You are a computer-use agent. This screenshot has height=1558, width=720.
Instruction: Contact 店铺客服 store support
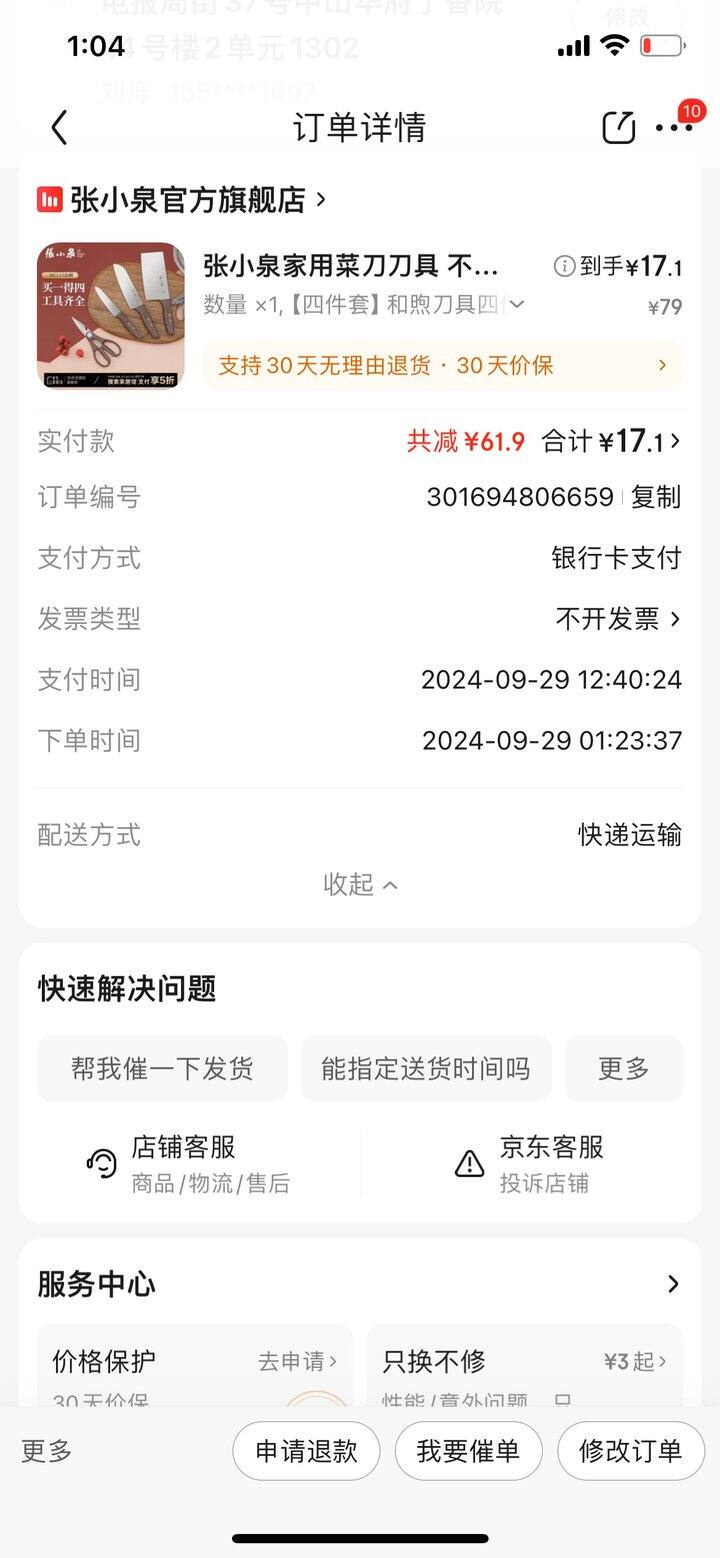[x=189, y=1164]
